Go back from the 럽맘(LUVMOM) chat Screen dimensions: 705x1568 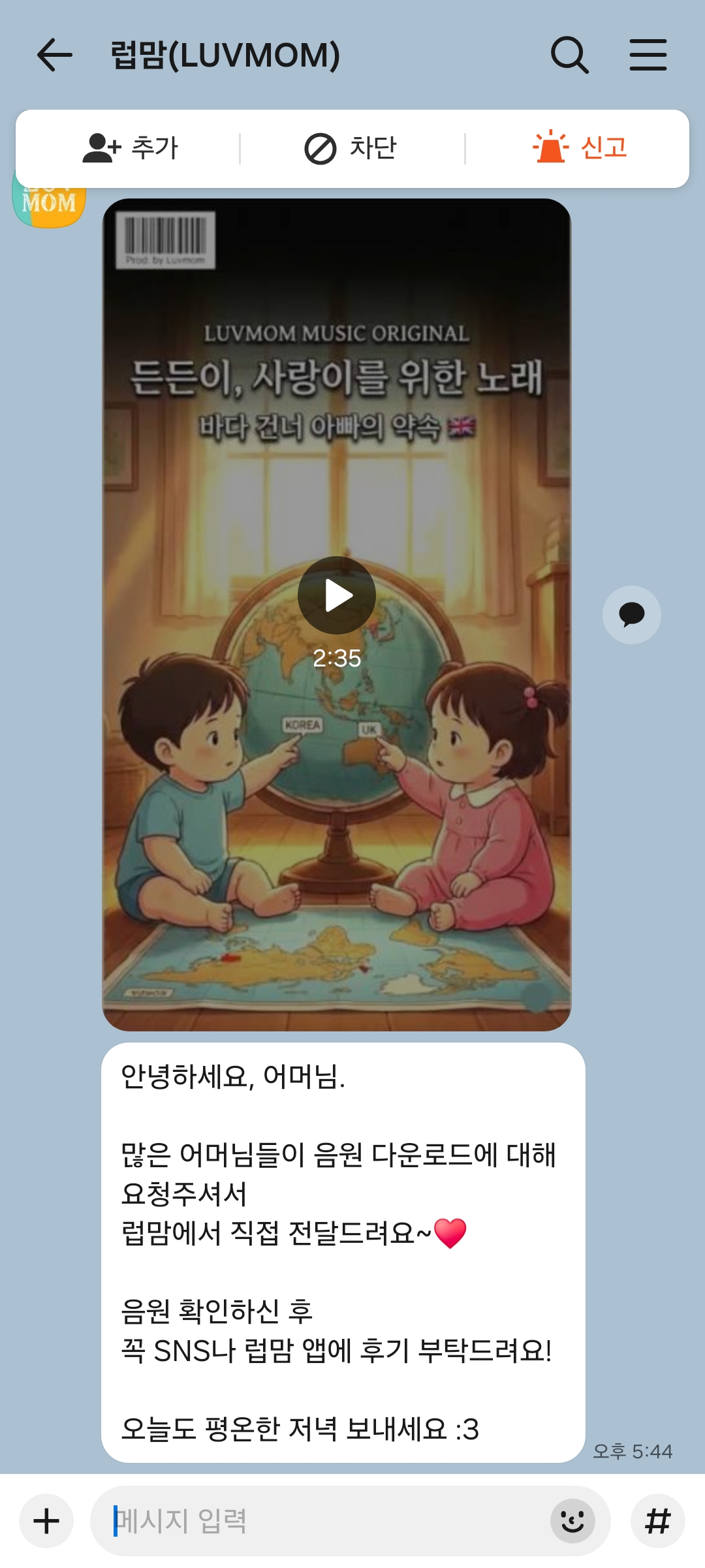pos(54,55)
